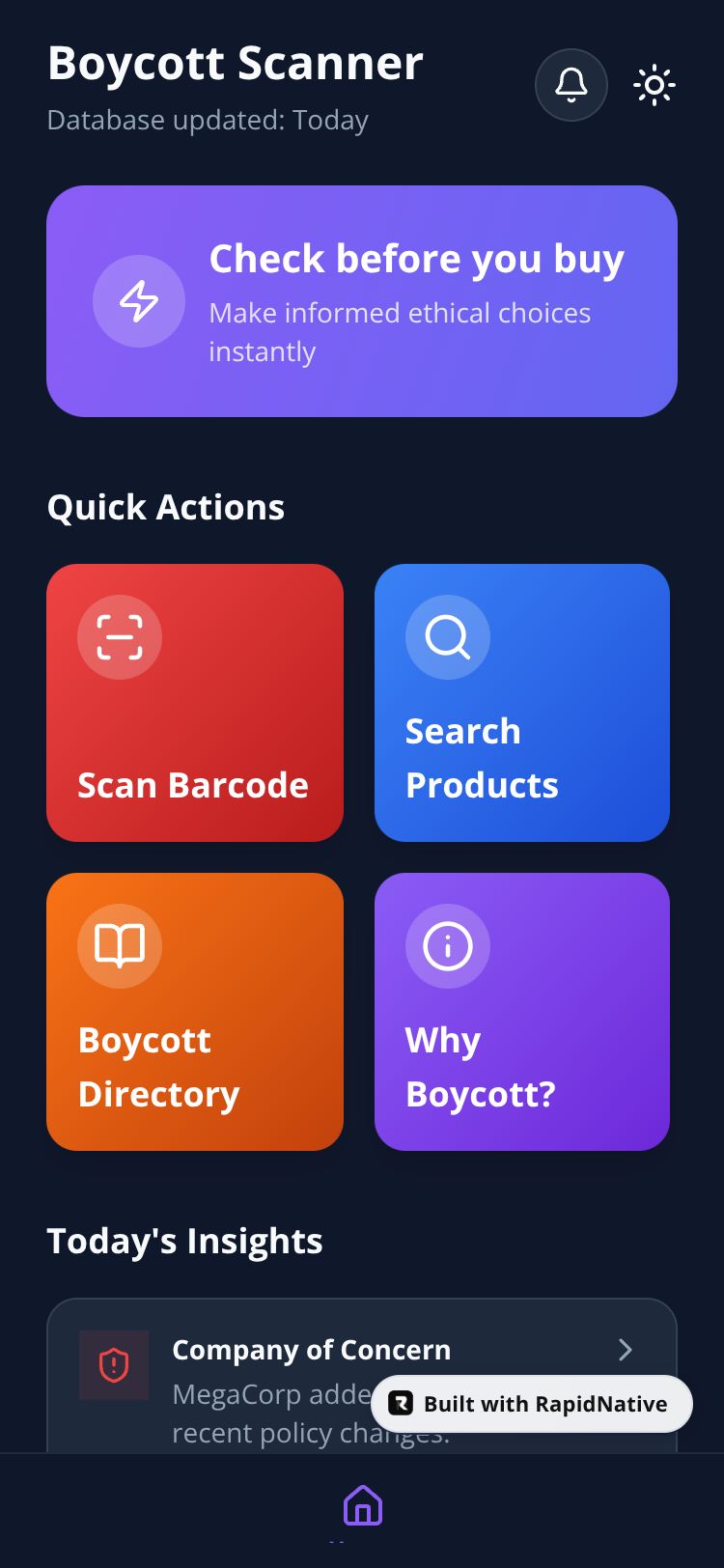Open the notifications bell
The height and width of the screenshot is (1568, 724).
click(x=571, y=85)
